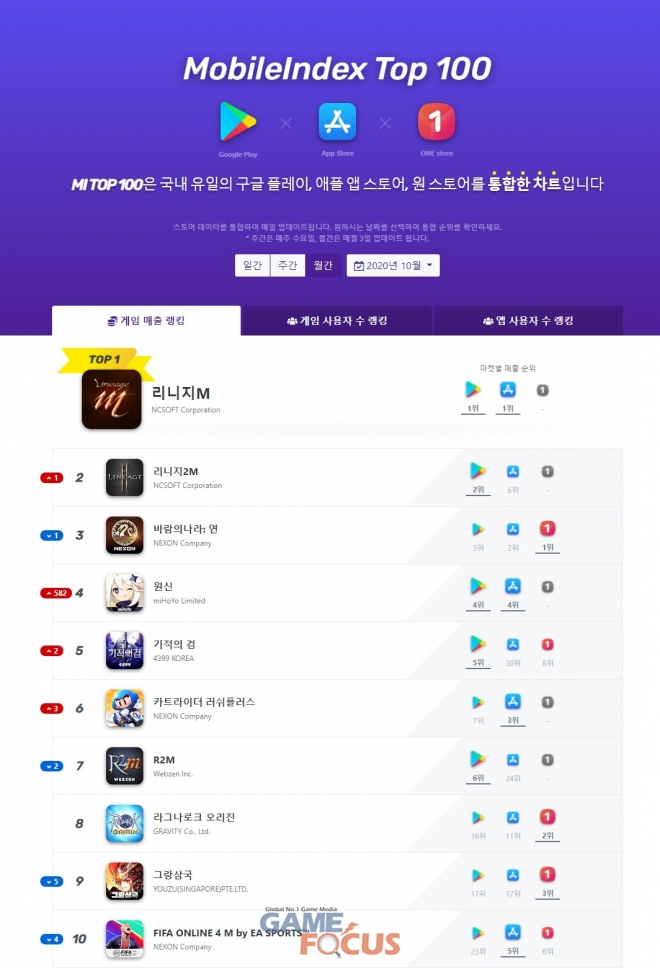Switch to the 앱 사용자 수 랭킹 tab
This screenshot has width=660, height=968.
pos(527,321)
